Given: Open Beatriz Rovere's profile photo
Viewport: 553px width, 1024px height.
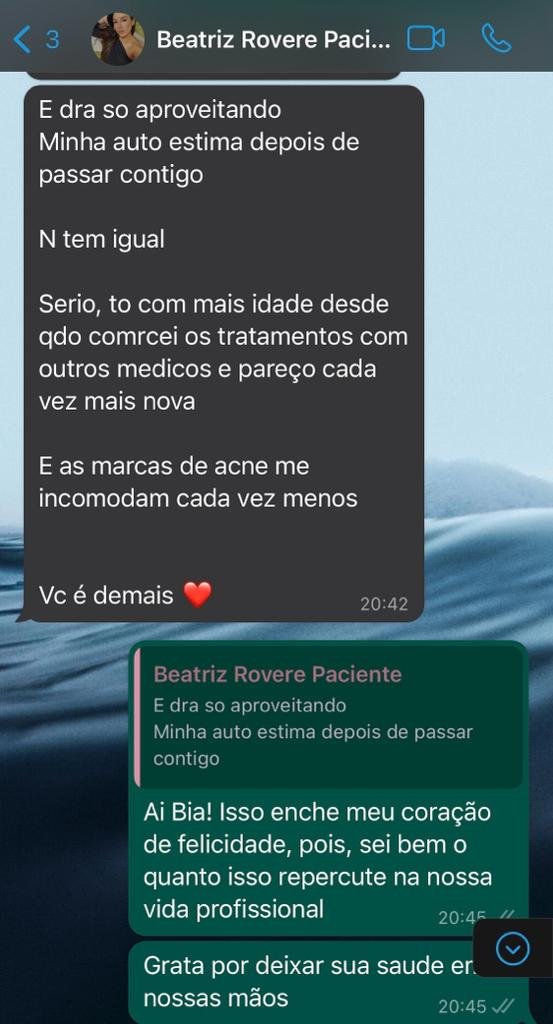Looking at the screenshot, I should pyautogui.click(x=118, y=39).
